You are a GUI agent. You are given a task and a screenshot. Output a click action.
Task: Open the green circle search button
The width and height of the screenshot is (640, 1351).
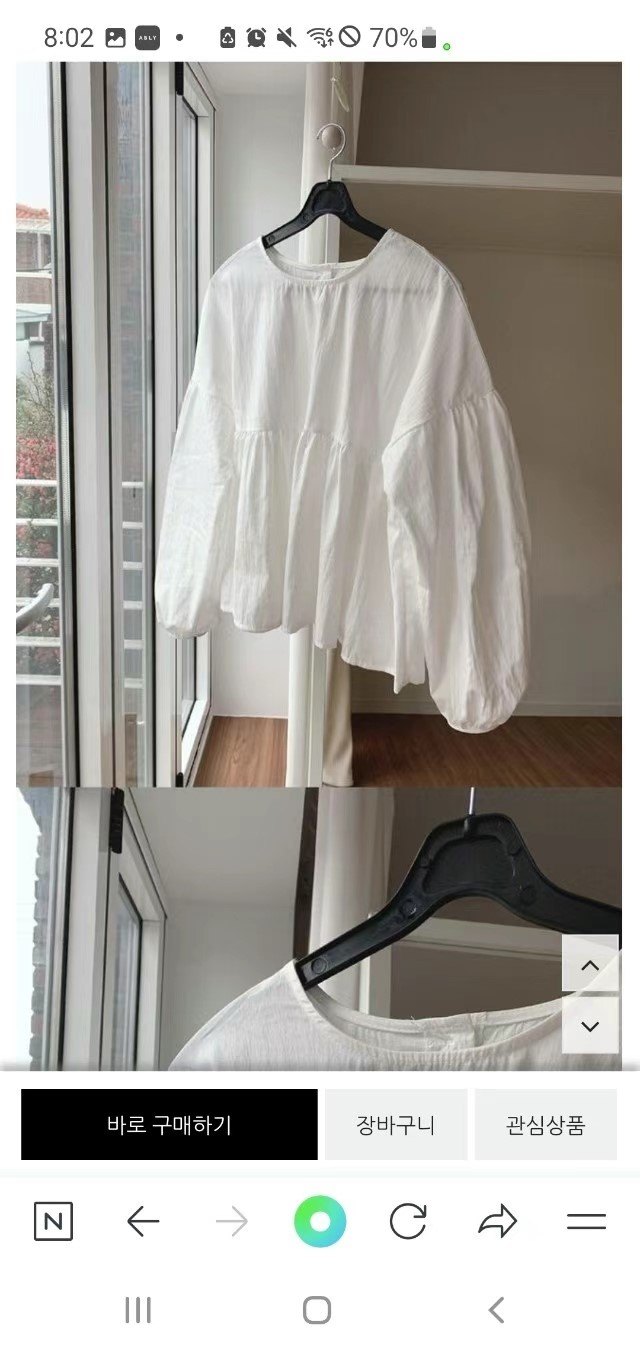(x=320, y=1221)
